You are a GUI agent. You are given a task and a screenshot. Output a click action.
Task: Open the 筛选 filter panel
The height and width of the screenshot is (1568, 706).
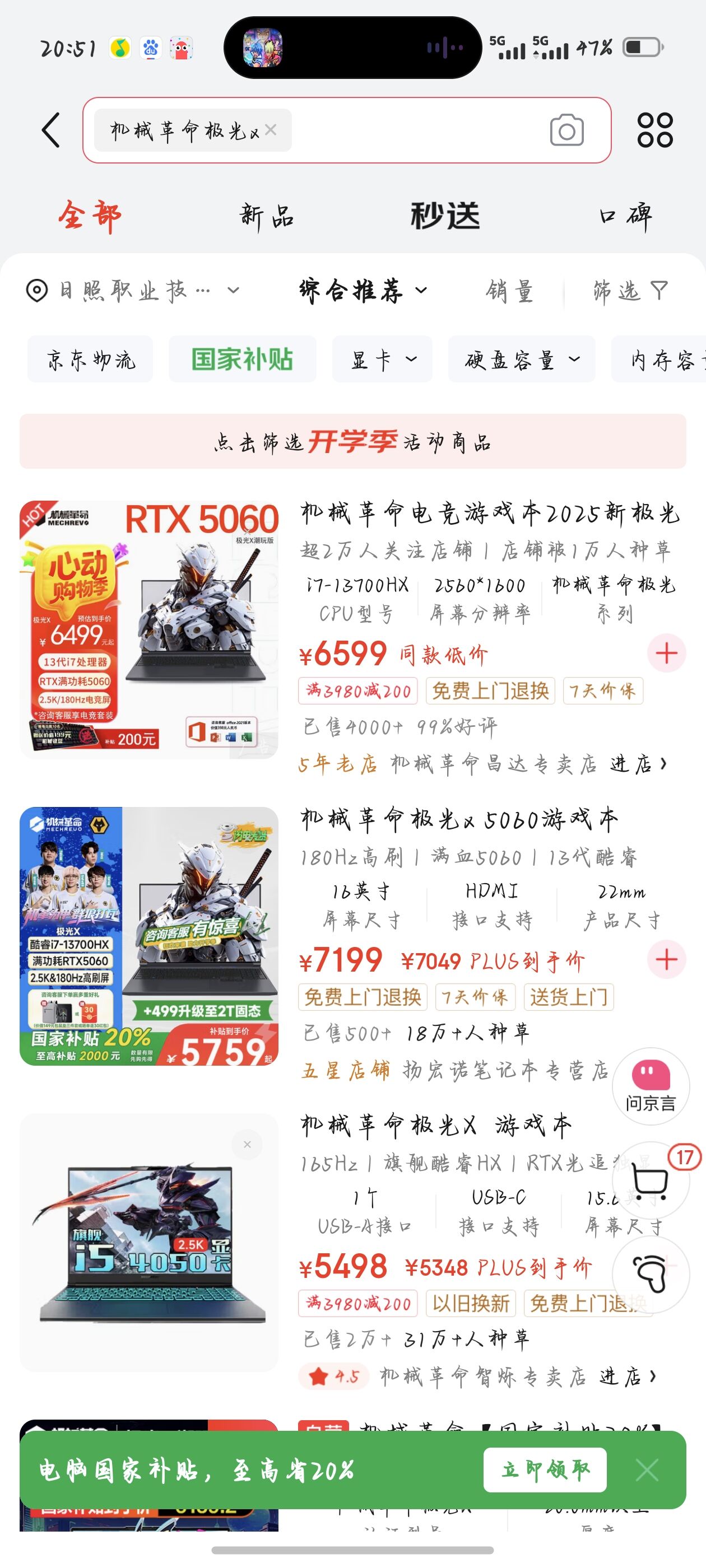click(x=630, y=291)
